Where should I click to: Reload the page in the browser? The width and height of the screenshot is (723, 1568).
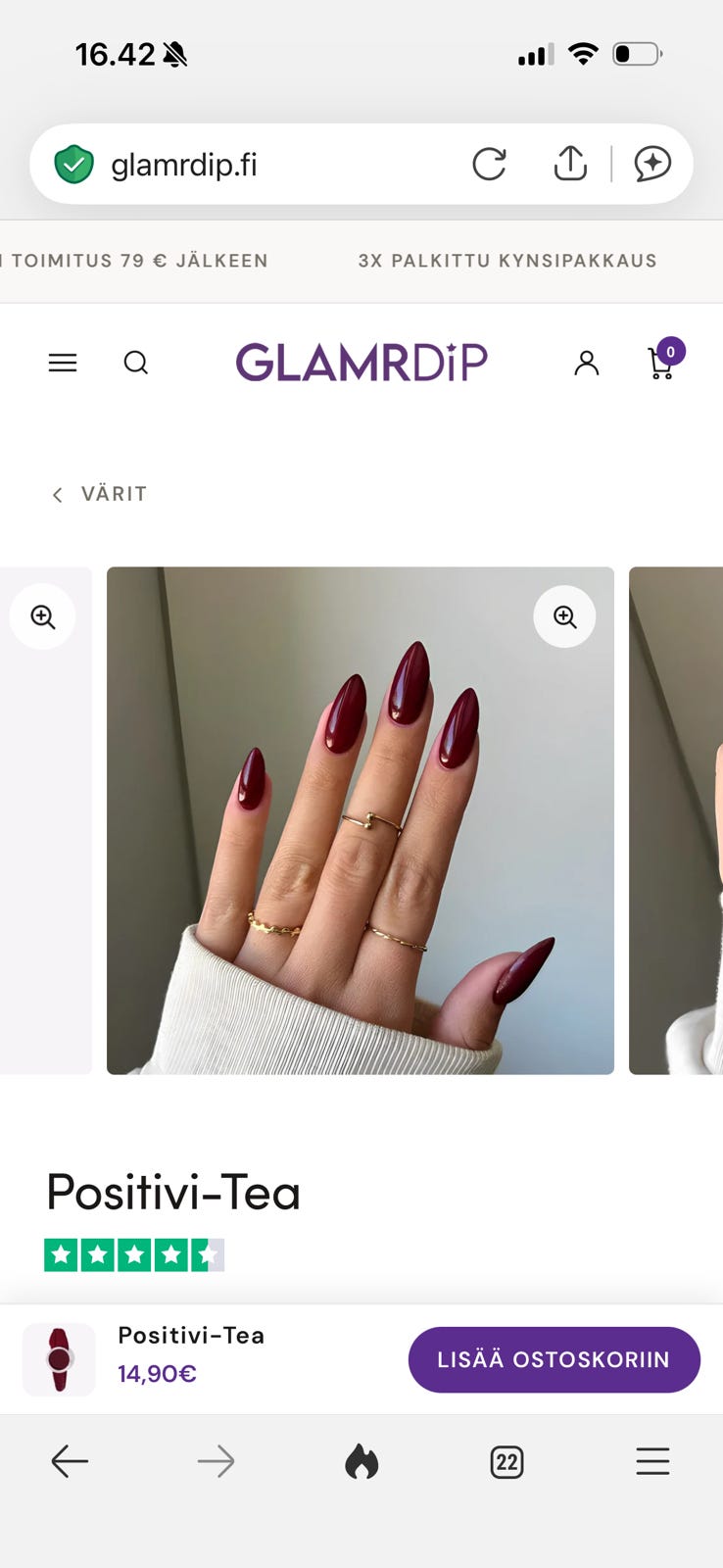tap(489, 164)
